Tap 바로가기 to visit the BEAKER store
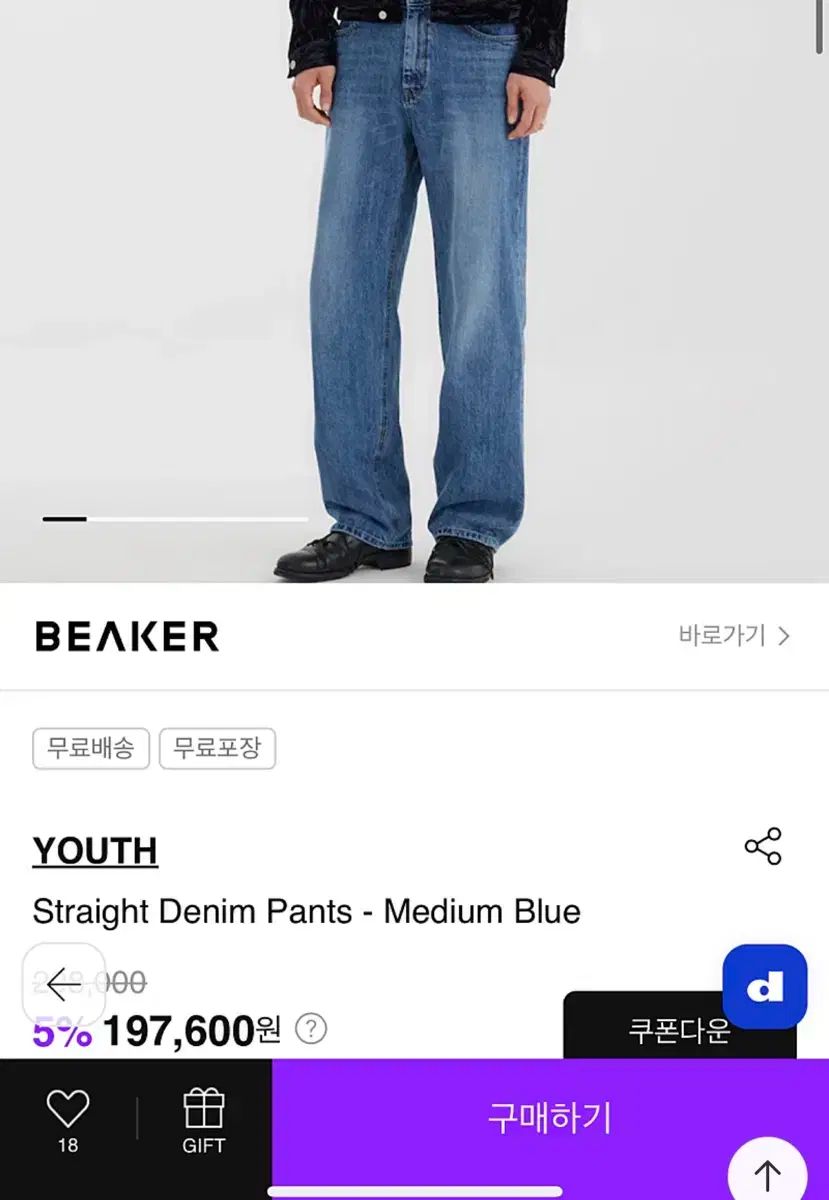 [x=734, y=636]
